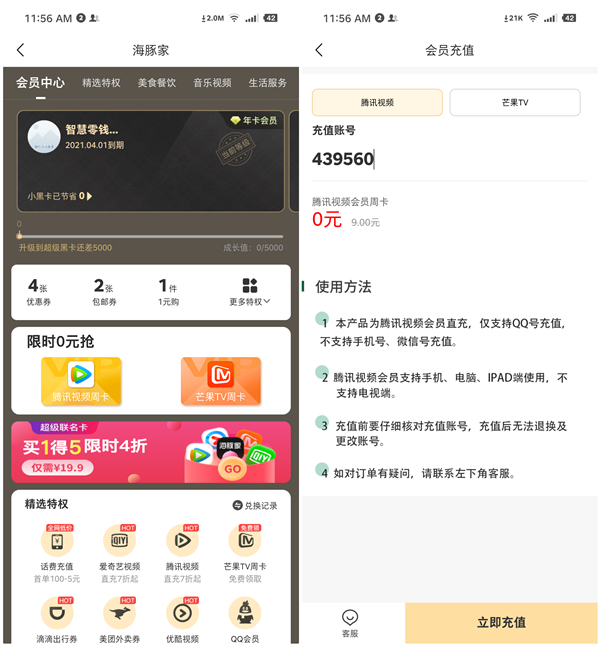600x646 pixels.
Task: Edit the 充值账号 input field
Action: click(x=448, y=159)
